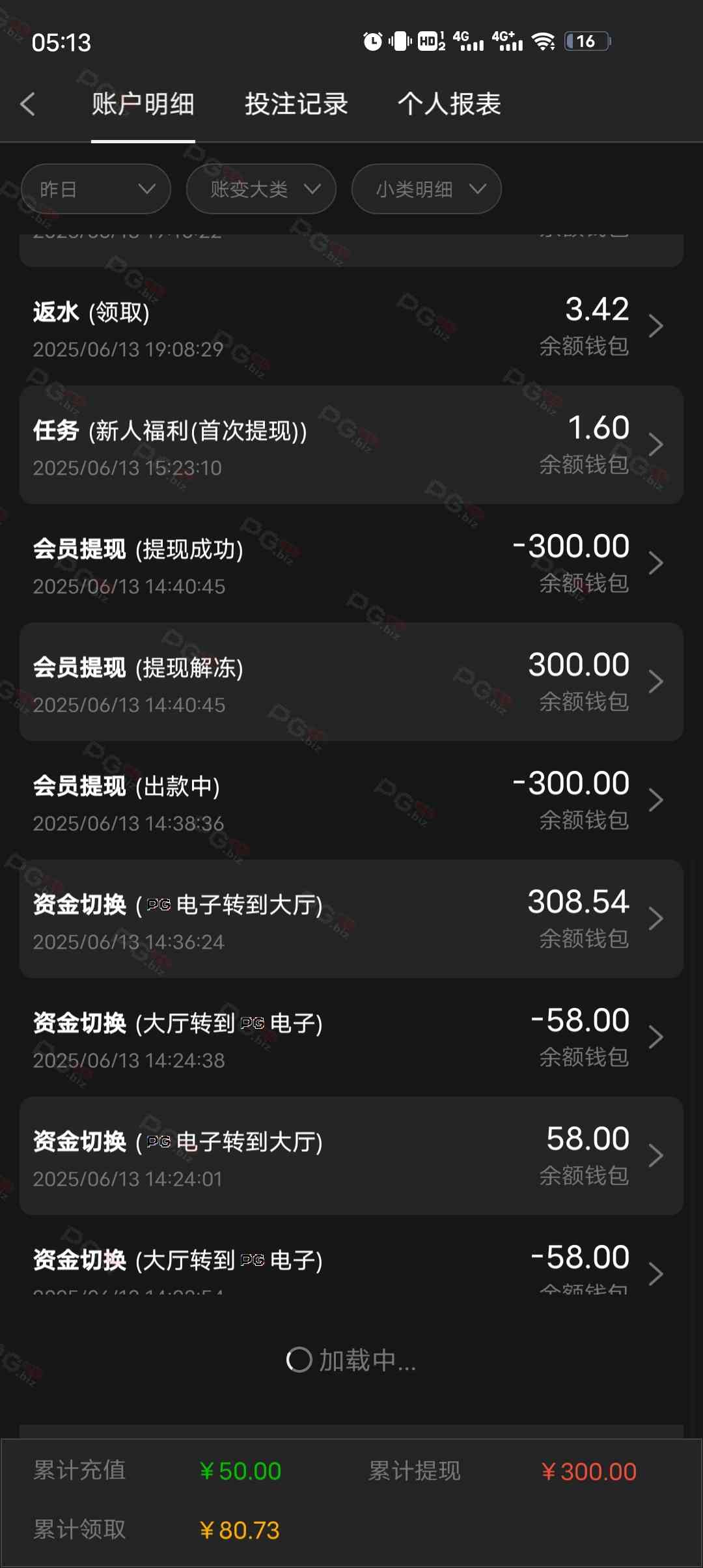703x1568 pixels.
Task: Open the 会员提现 (出款中) record
Action: [x=351, y=800]
